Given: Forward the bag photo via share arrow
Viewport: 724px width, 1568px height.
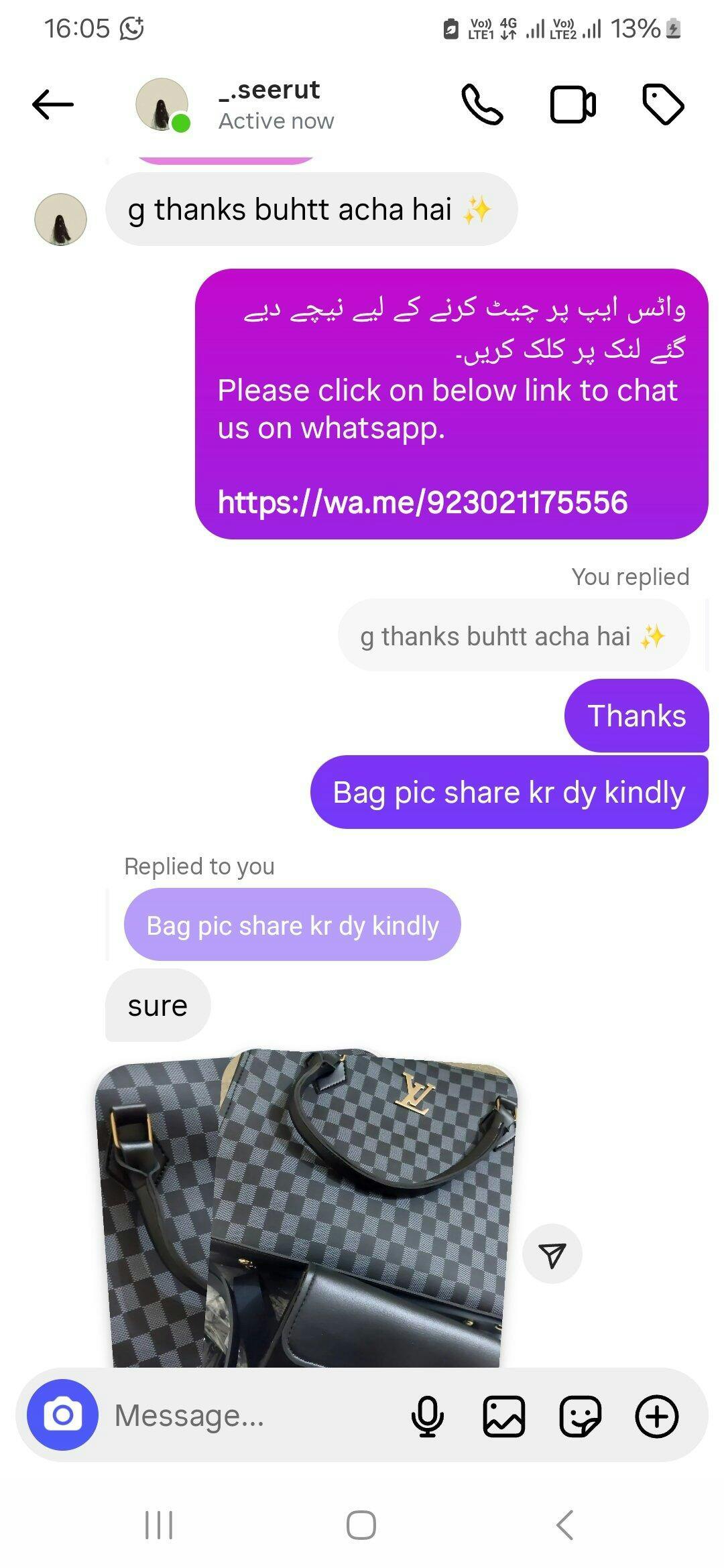Looking at the screenshot, I should 552,1254.
